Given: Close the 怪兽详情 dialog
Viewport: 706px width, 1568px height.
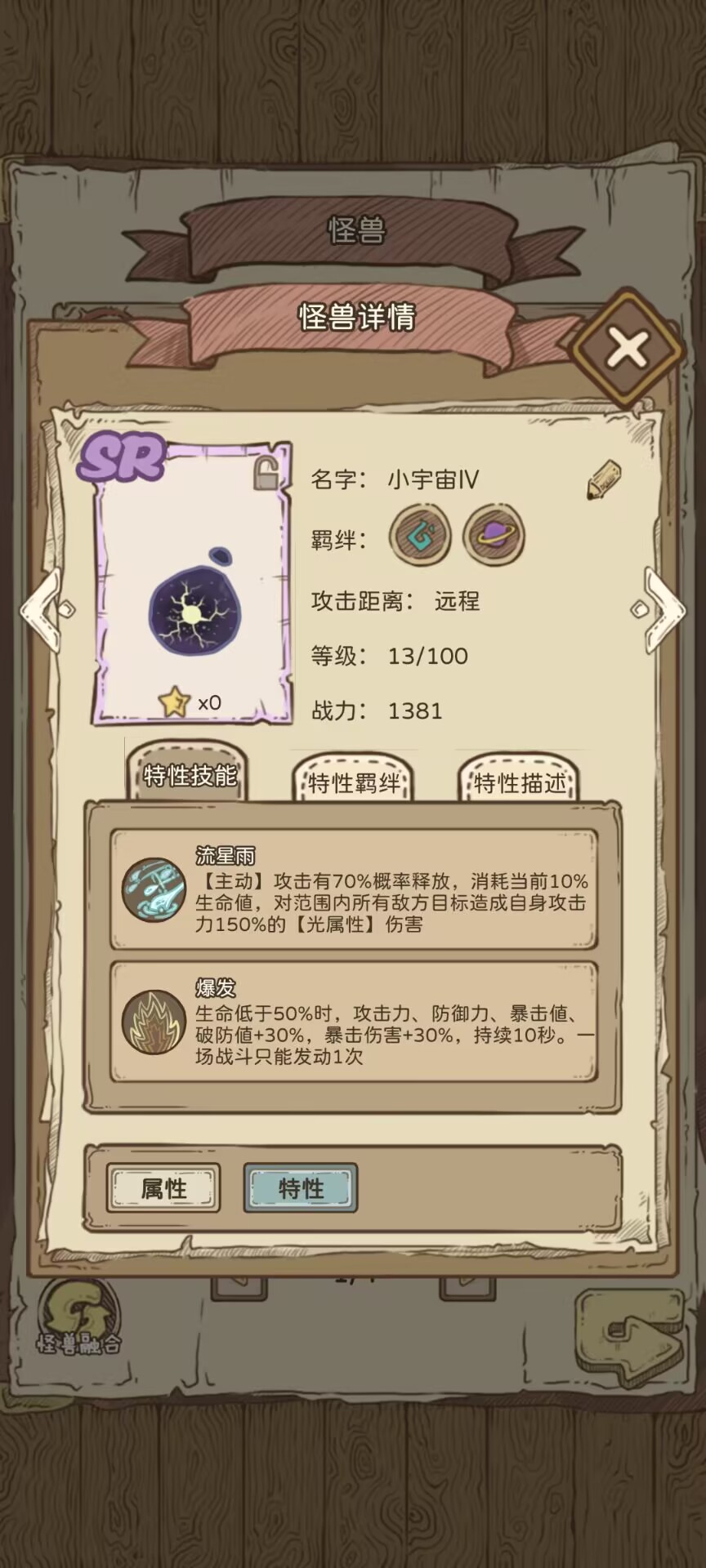Looking at the screenshot, I should pos(627,350).
